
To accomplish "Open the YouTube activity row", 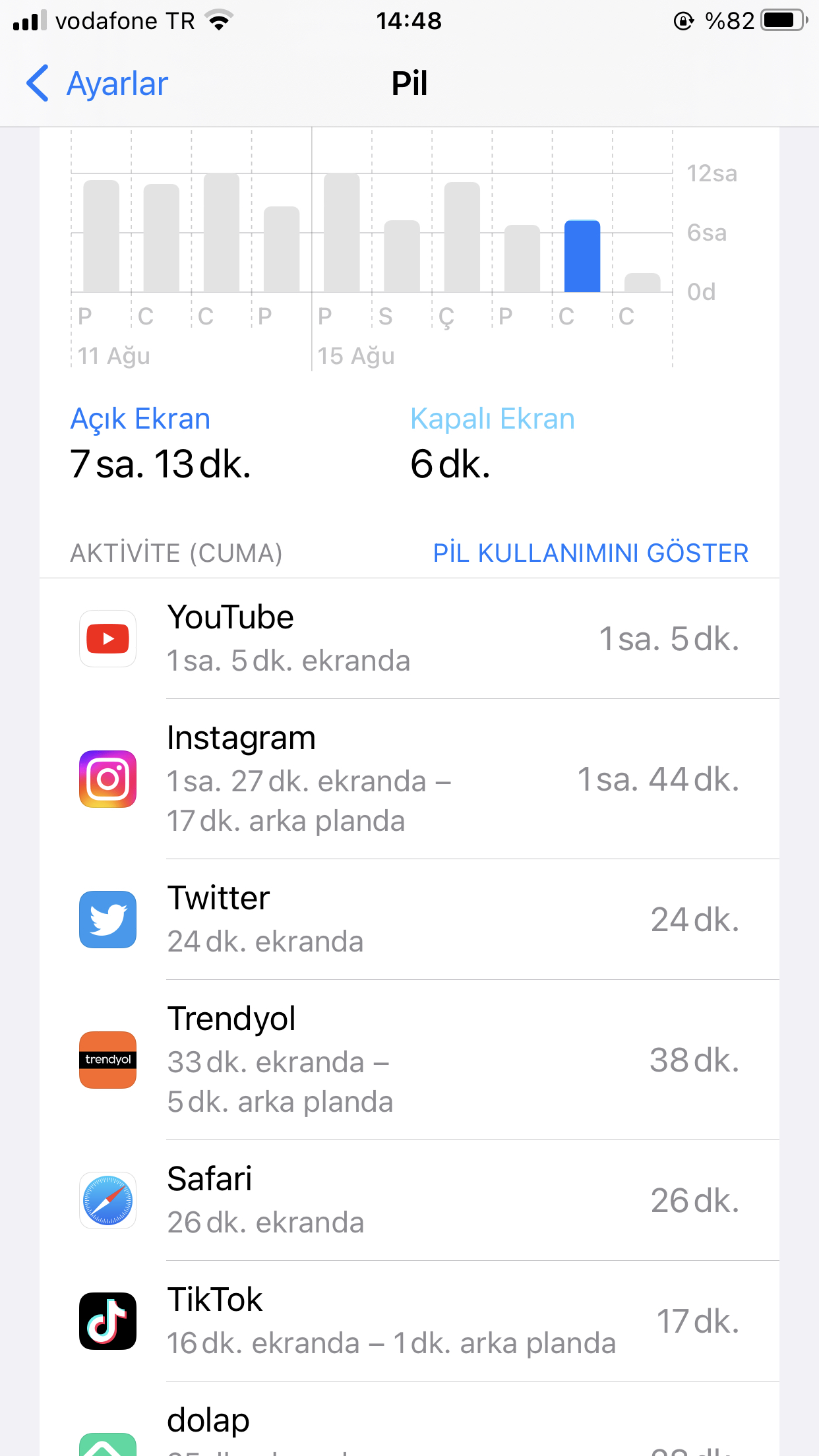I will click(x=409, y=638).
